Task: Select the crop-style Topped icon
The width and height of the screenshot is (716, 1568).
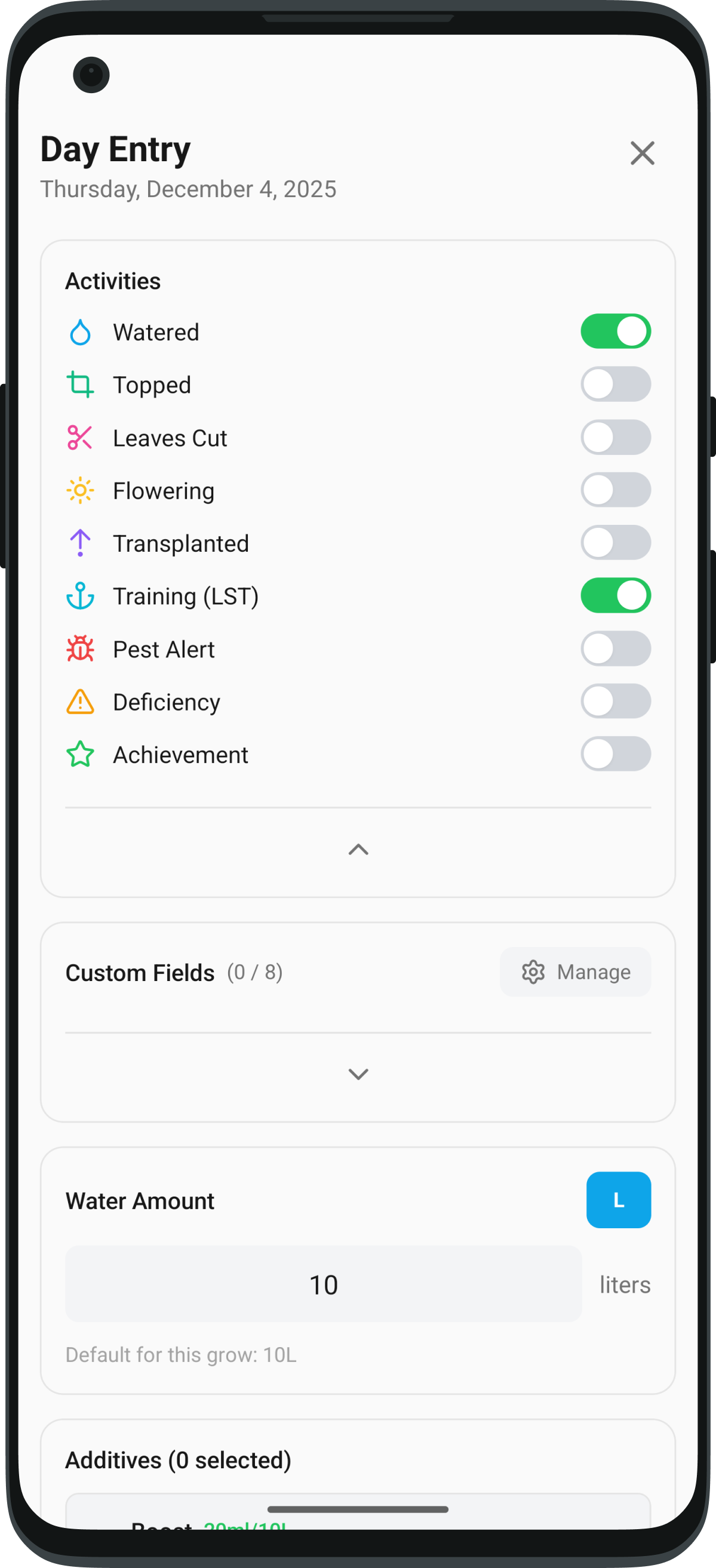Action: coord(80,384)
